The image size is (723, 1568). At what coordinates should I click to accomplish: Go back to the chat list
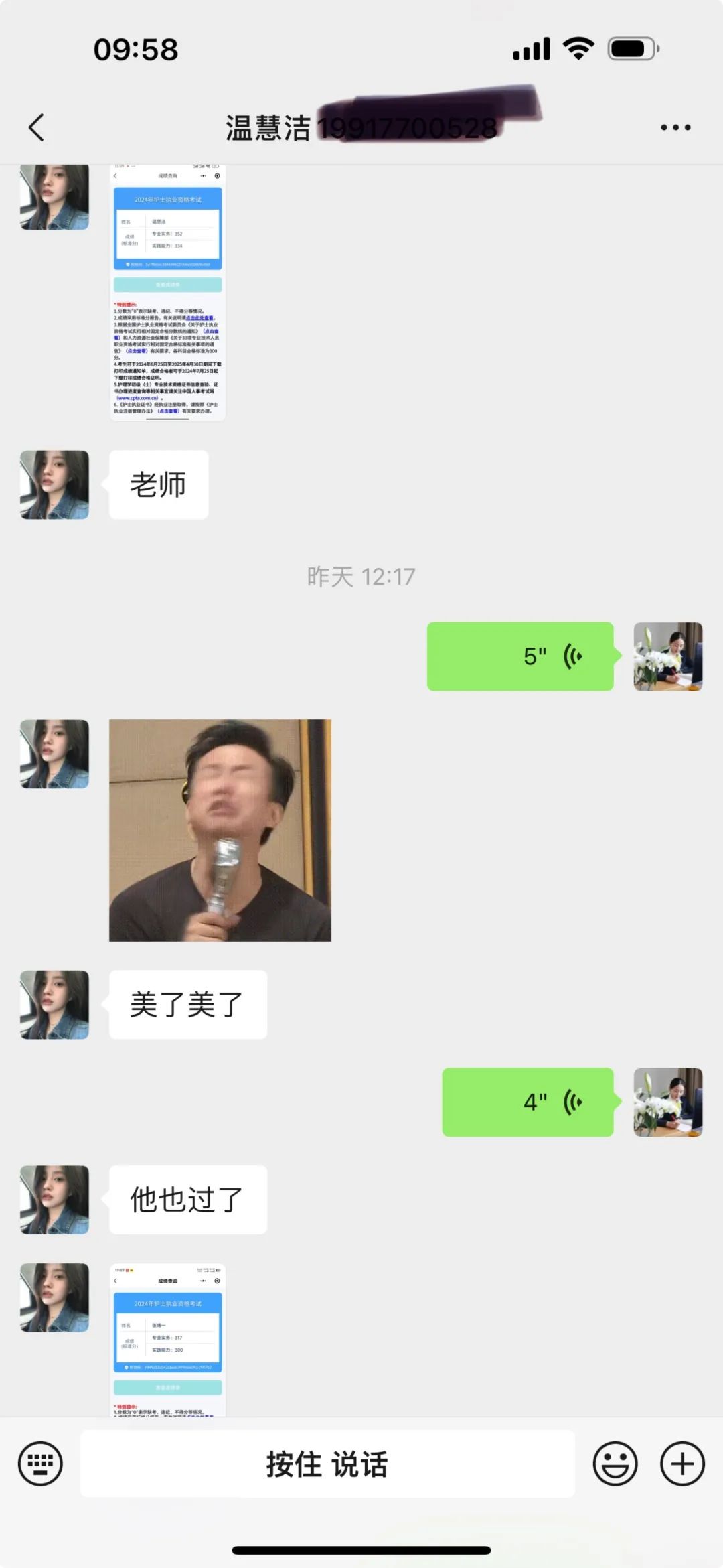pos(37,127)
